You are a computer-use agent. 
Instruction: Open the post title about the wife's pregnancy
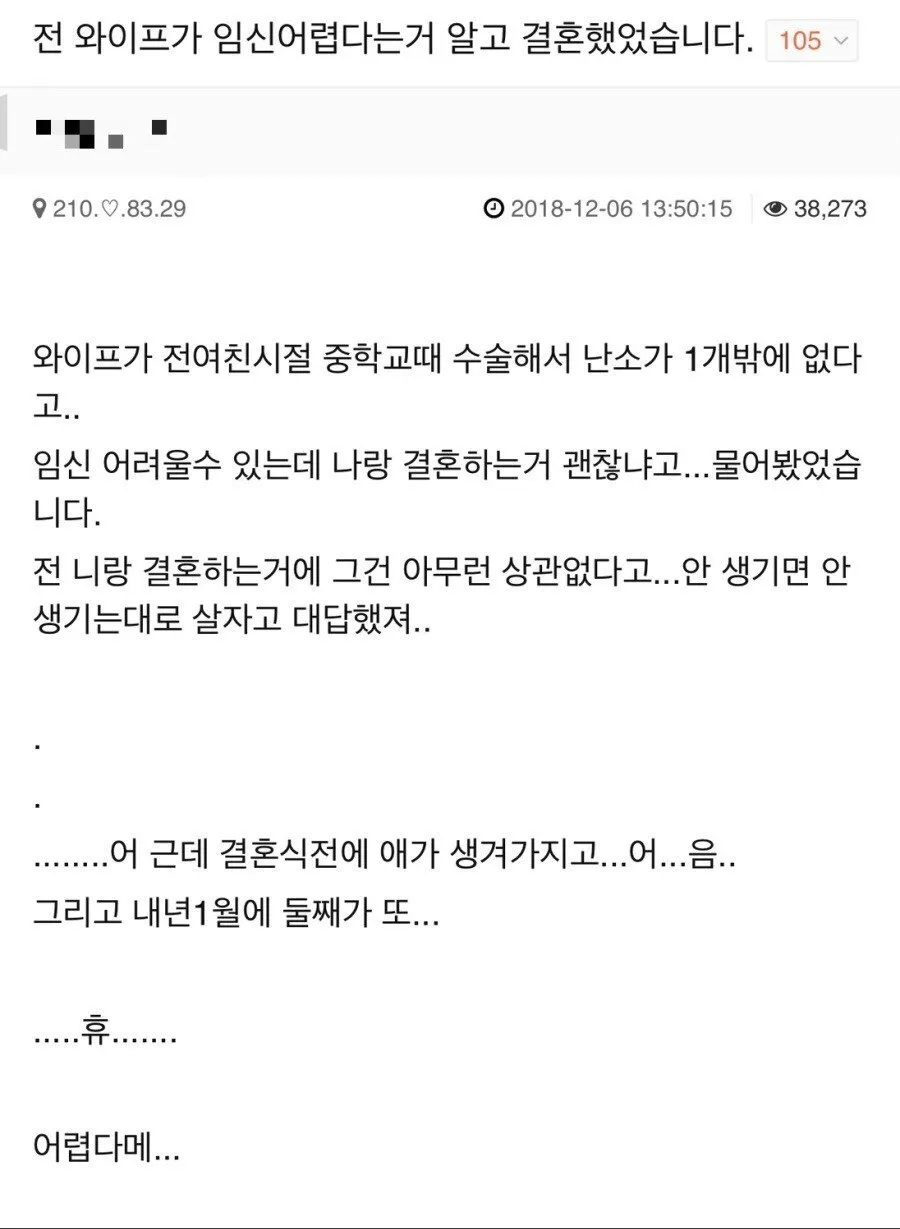(380, 42)
